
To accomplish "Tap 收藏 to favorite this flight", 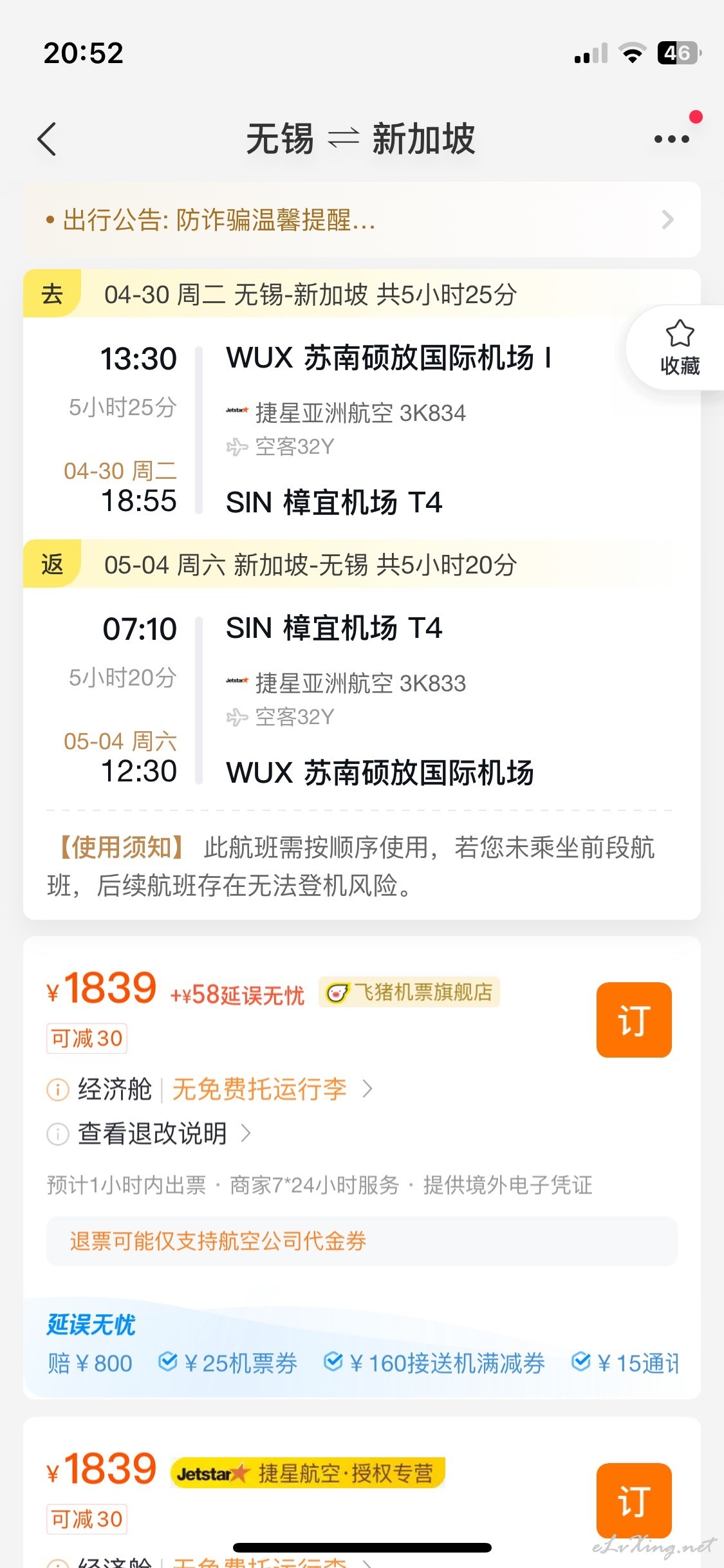I will 680,348.
